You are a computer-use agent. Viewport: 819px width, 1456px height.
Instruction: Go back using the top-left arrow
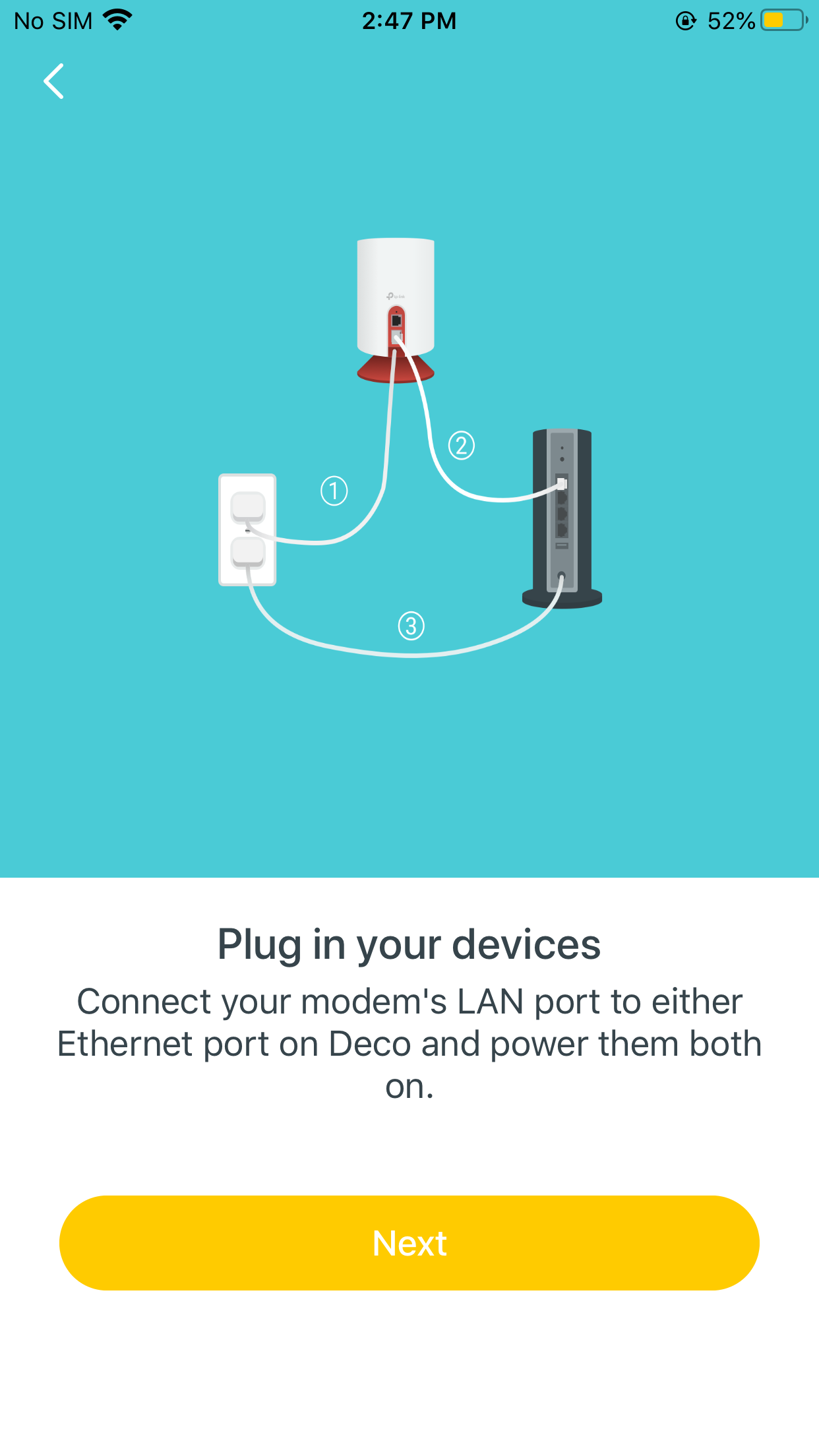click(53, 81)
